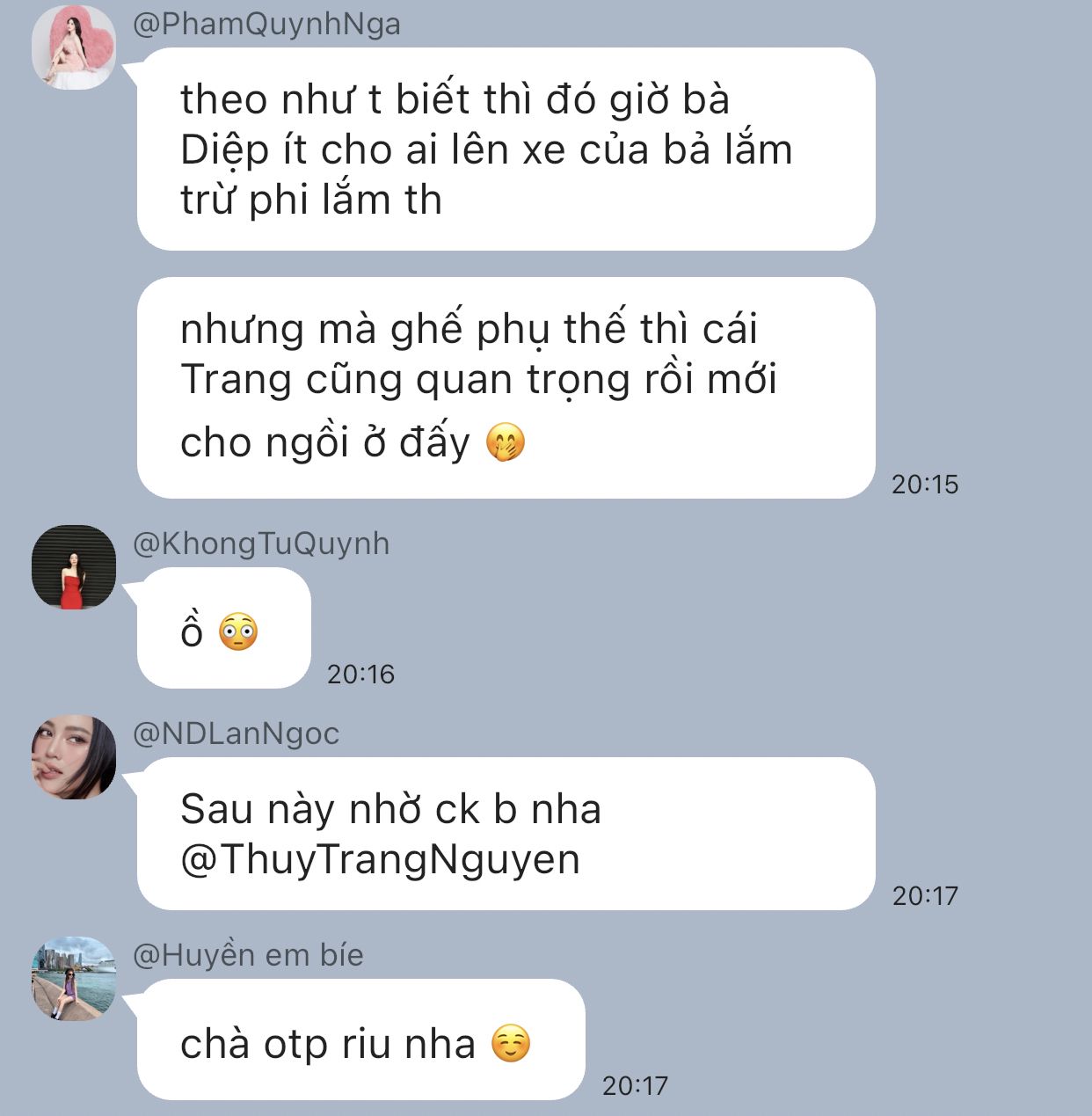Open PhamQuynhNga's profile avatar
1092x1116 pixels.
[74, 47]
